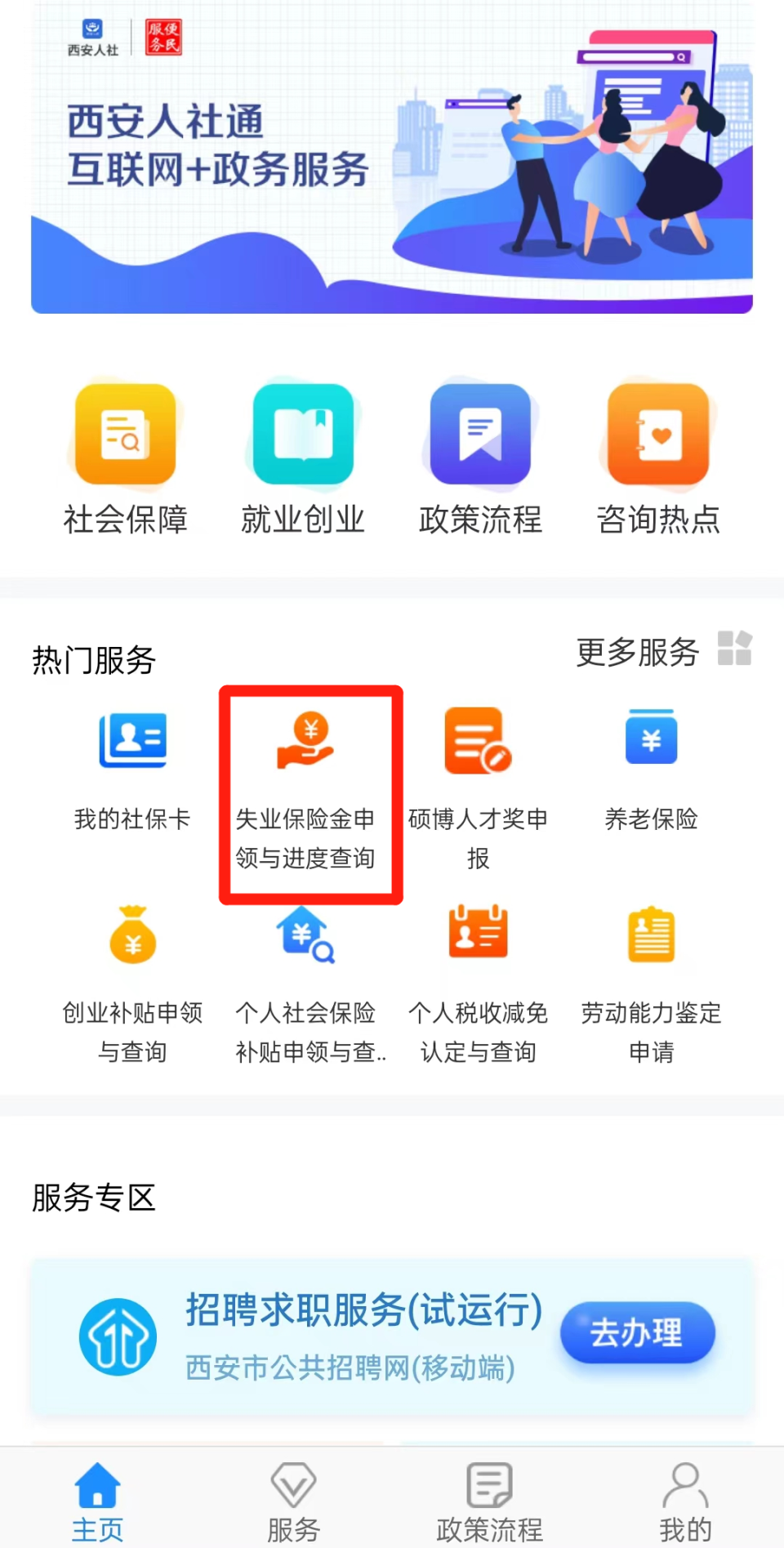The width and height of the screenshot is (784, 1548).
Task: Open the grid icon beside 更多服务
Action: pos(734,649)
